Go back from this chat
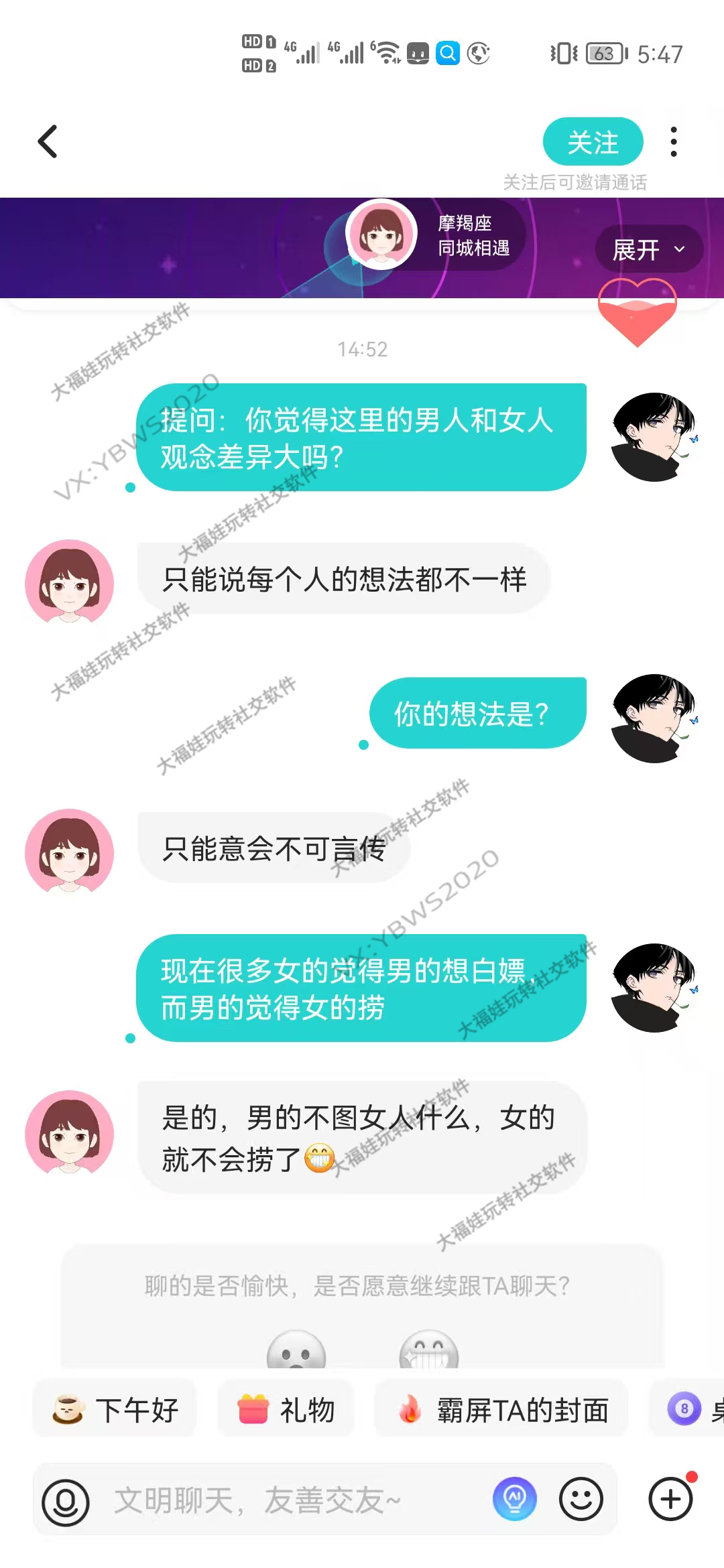 pos(48,141)
